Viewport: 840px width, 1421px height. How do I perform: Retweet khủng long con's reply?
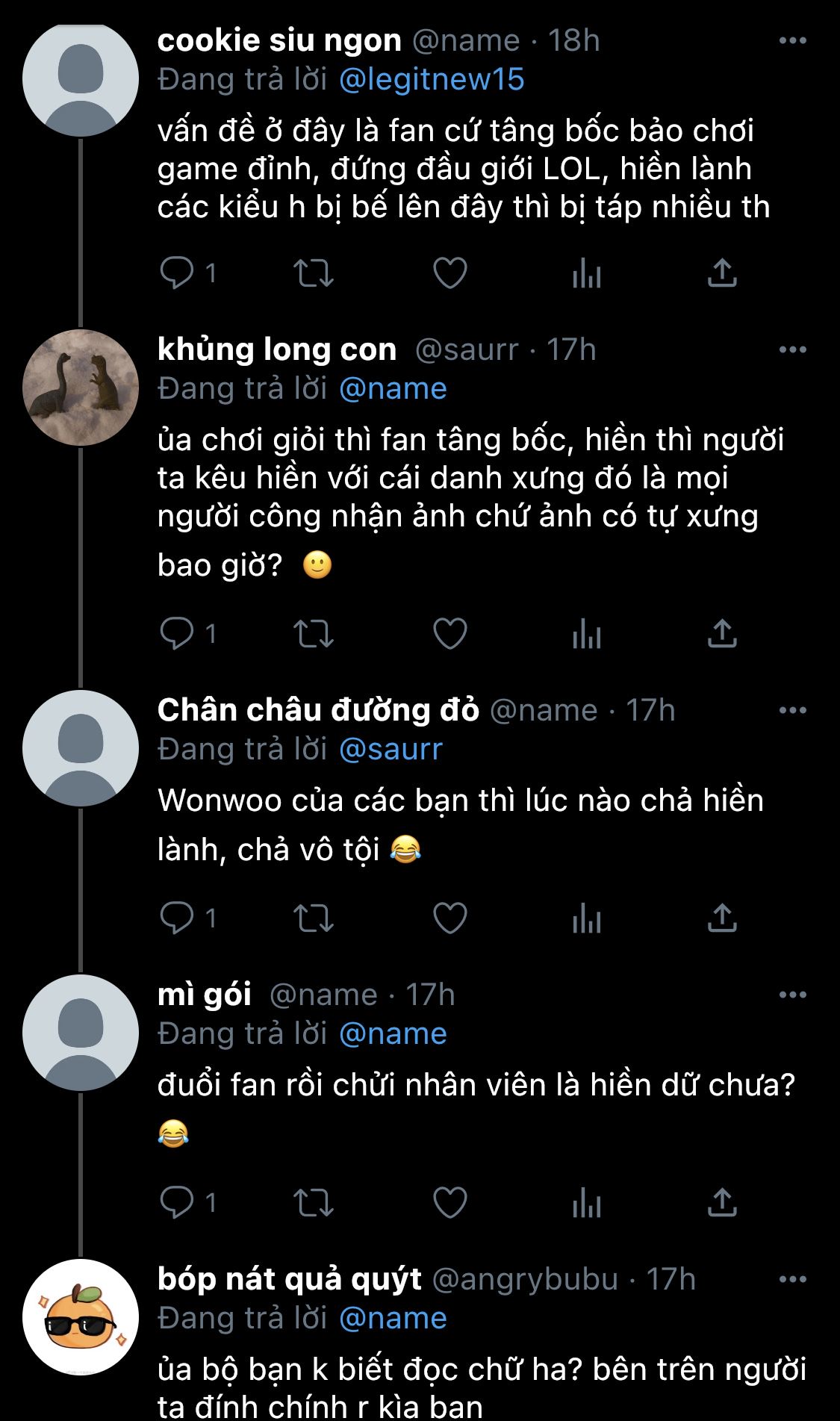[x=313, y=634]
